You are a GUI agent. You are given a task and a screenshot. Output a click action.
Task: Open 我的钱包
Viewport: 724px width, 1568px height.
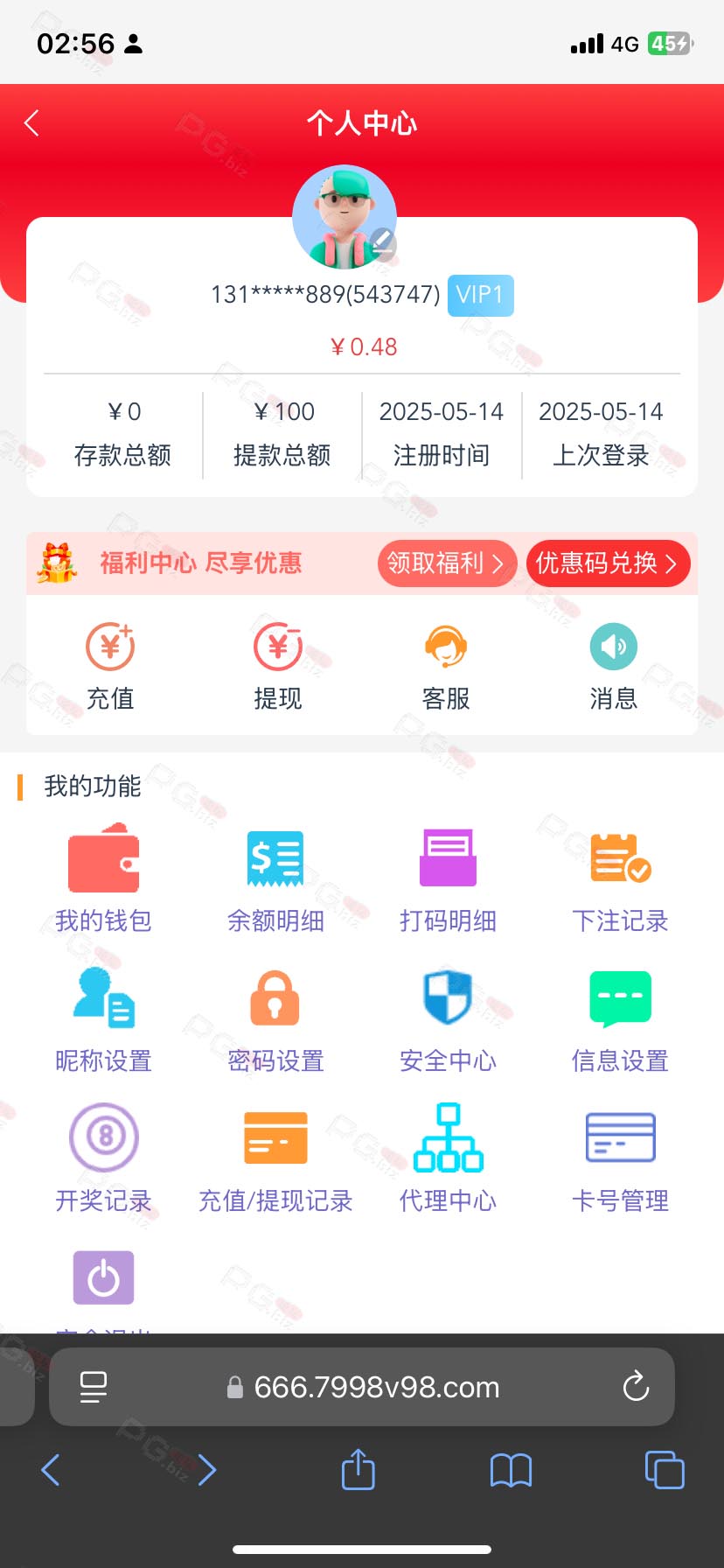[x=103, y=879]
